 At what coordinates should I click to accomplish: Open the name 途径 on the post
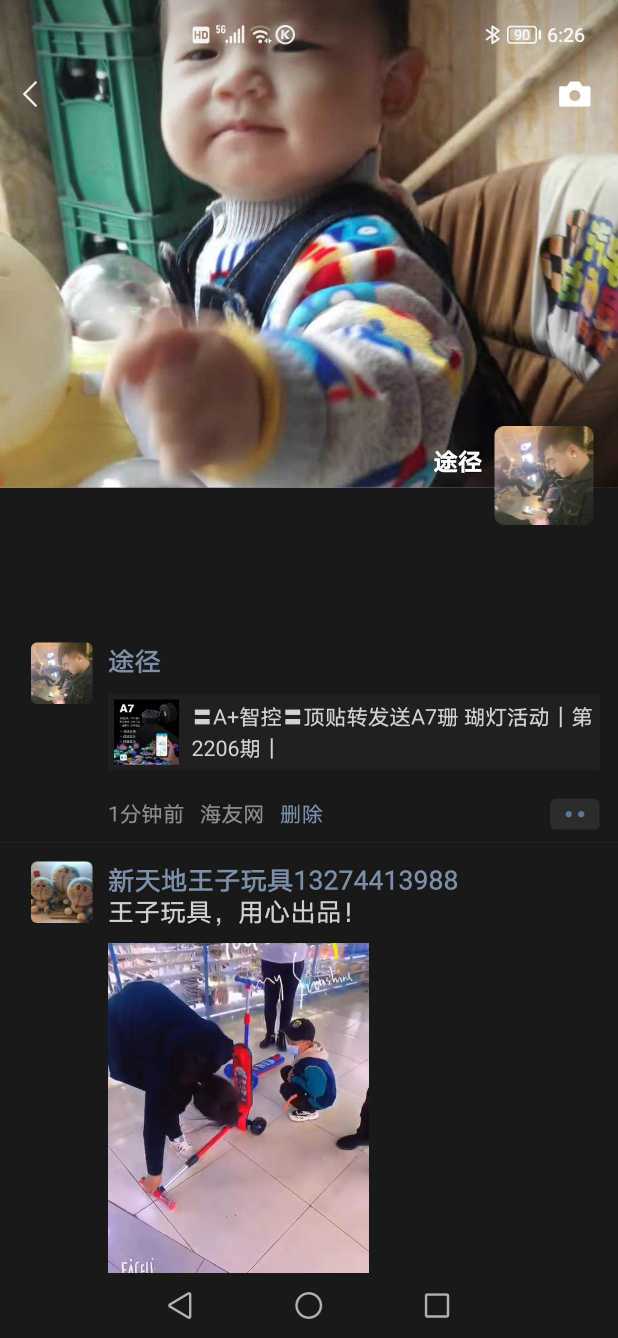[134, 662]
